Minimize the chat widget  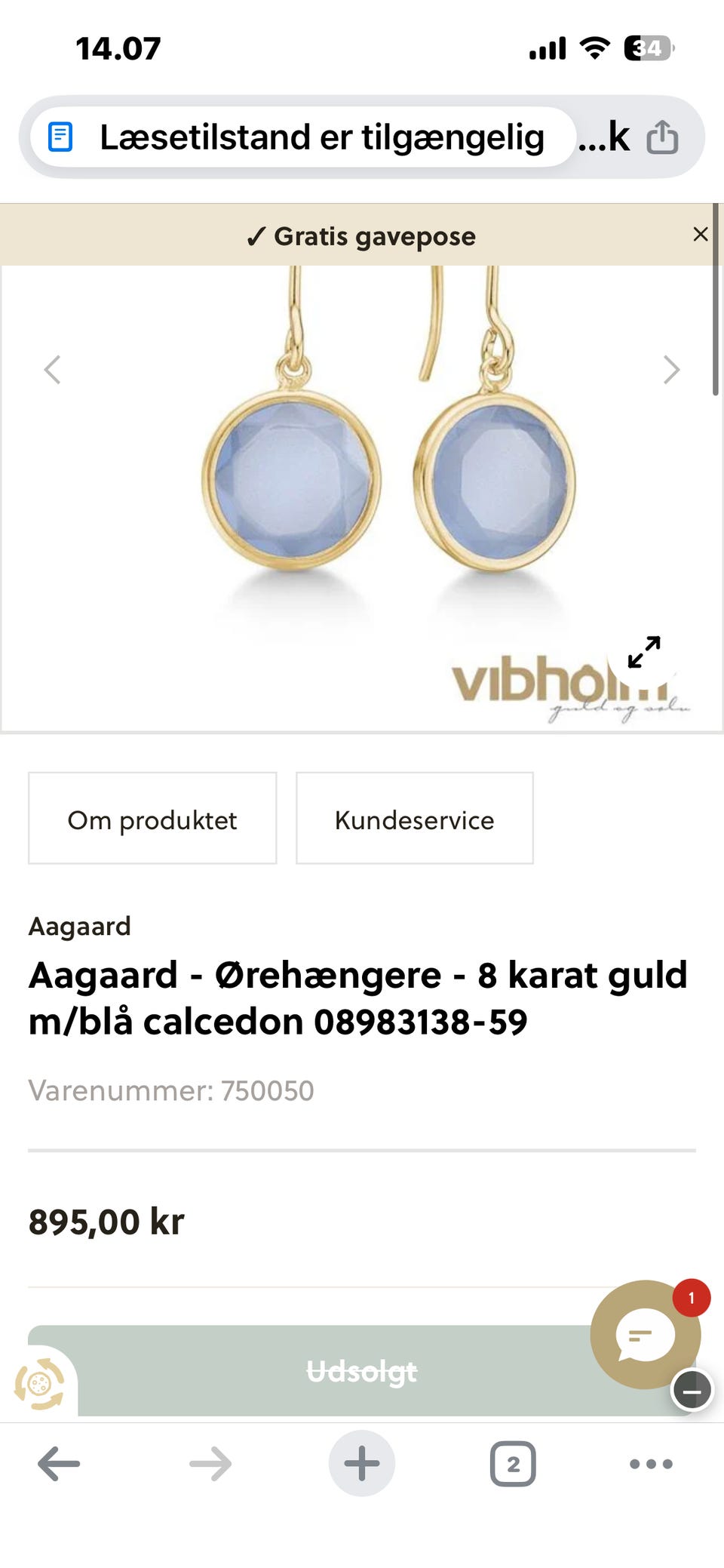[x=691, y=1388]
